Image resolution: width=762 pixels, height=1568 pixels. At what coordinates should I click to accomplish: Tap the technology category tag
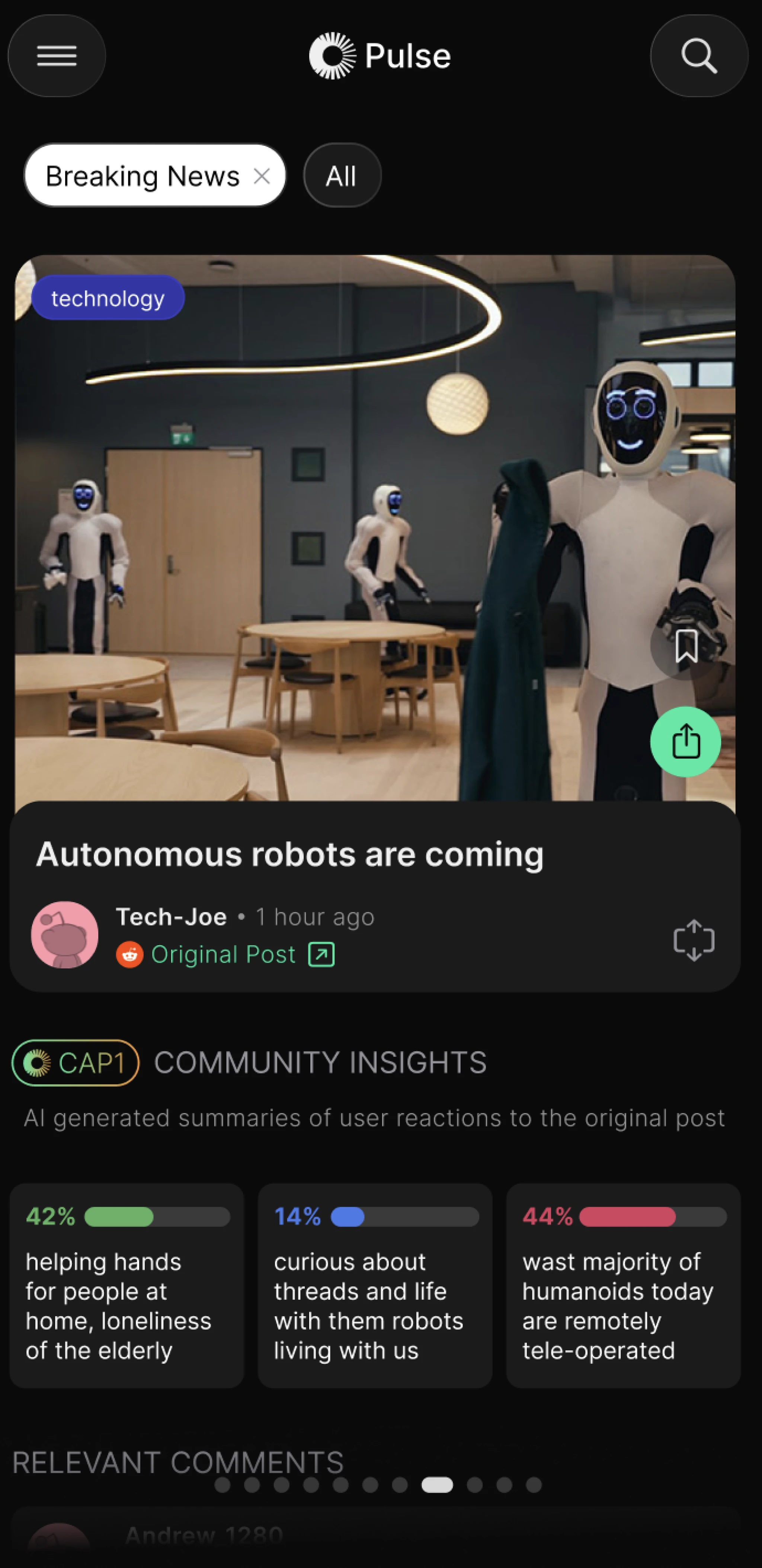[x=108, y=298]
